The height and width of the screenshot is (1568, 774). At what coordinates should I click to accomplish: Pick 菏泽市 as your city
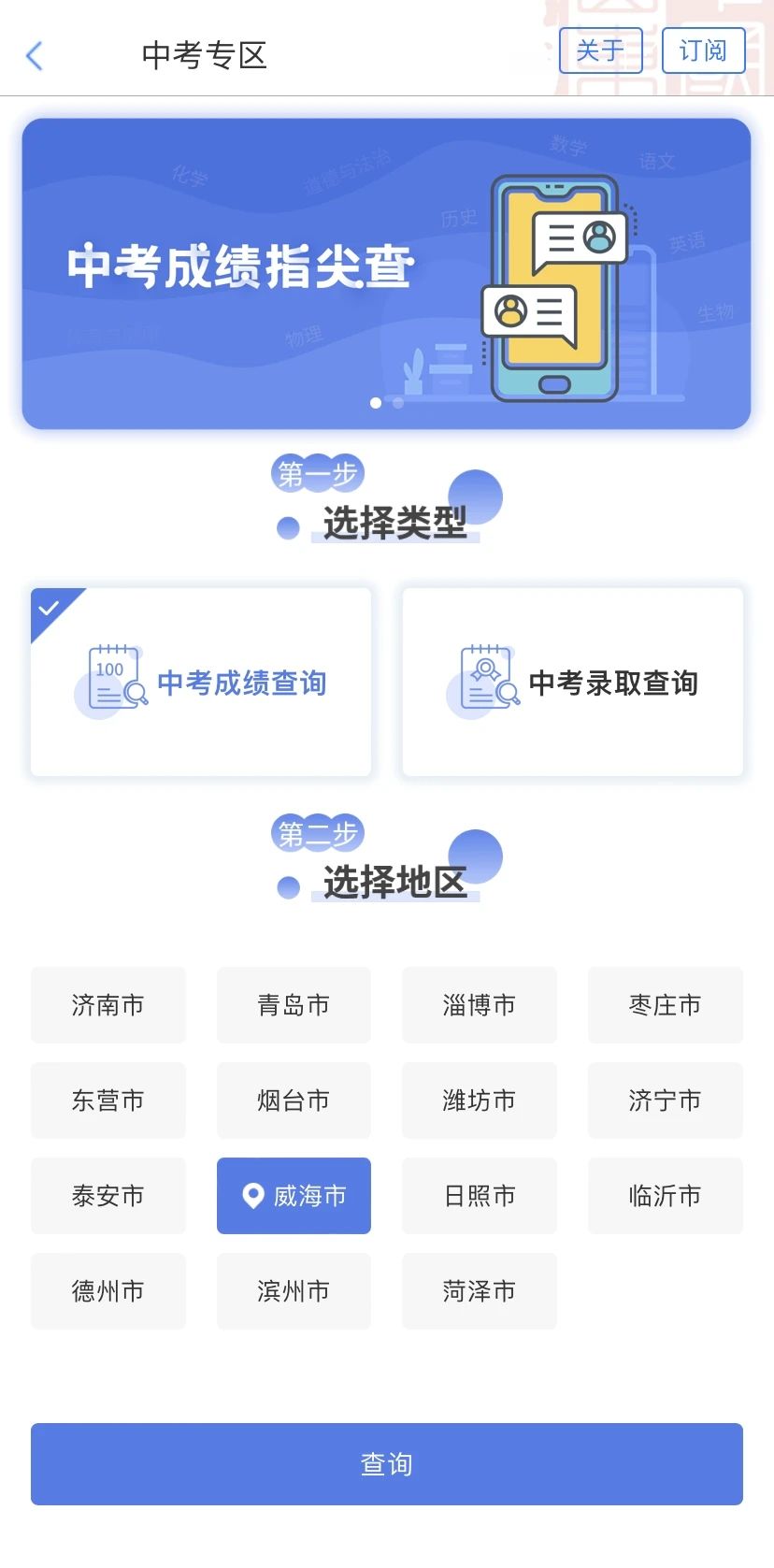pos(480,1291)
